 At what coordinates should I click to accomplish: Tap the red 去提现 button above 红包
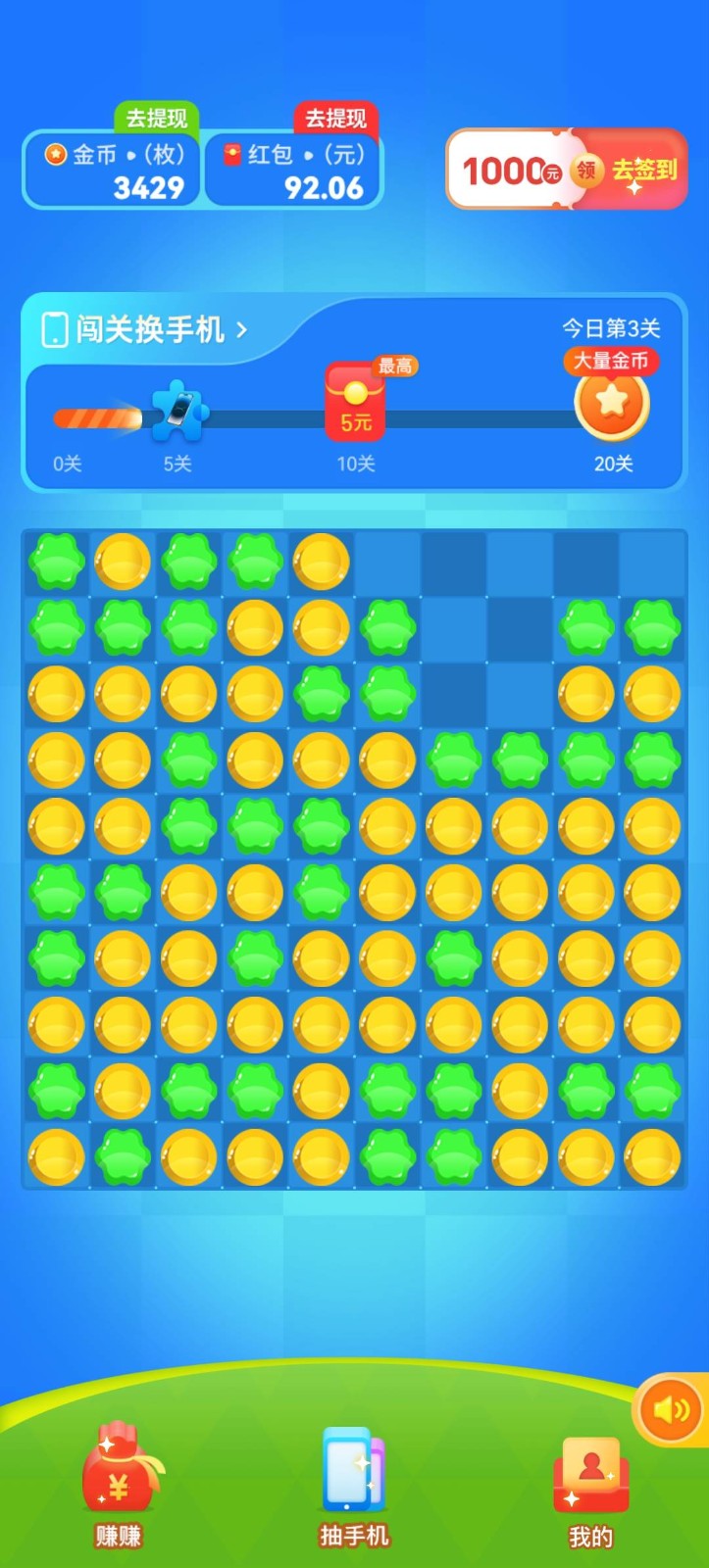[x=335, y=119]
